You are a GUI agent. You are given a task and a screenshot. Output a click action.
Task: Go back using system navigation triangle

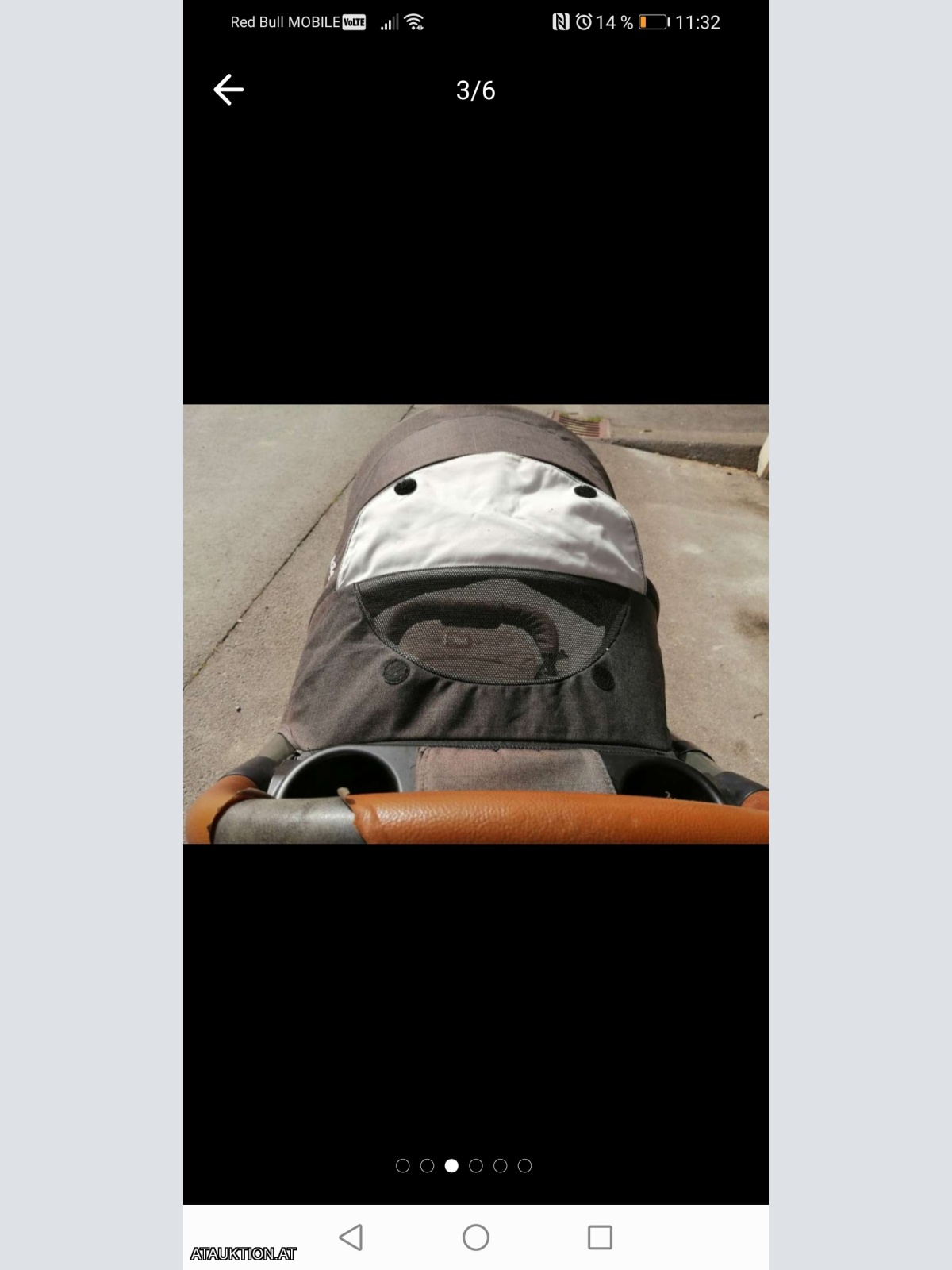(x=351, y=1237)
